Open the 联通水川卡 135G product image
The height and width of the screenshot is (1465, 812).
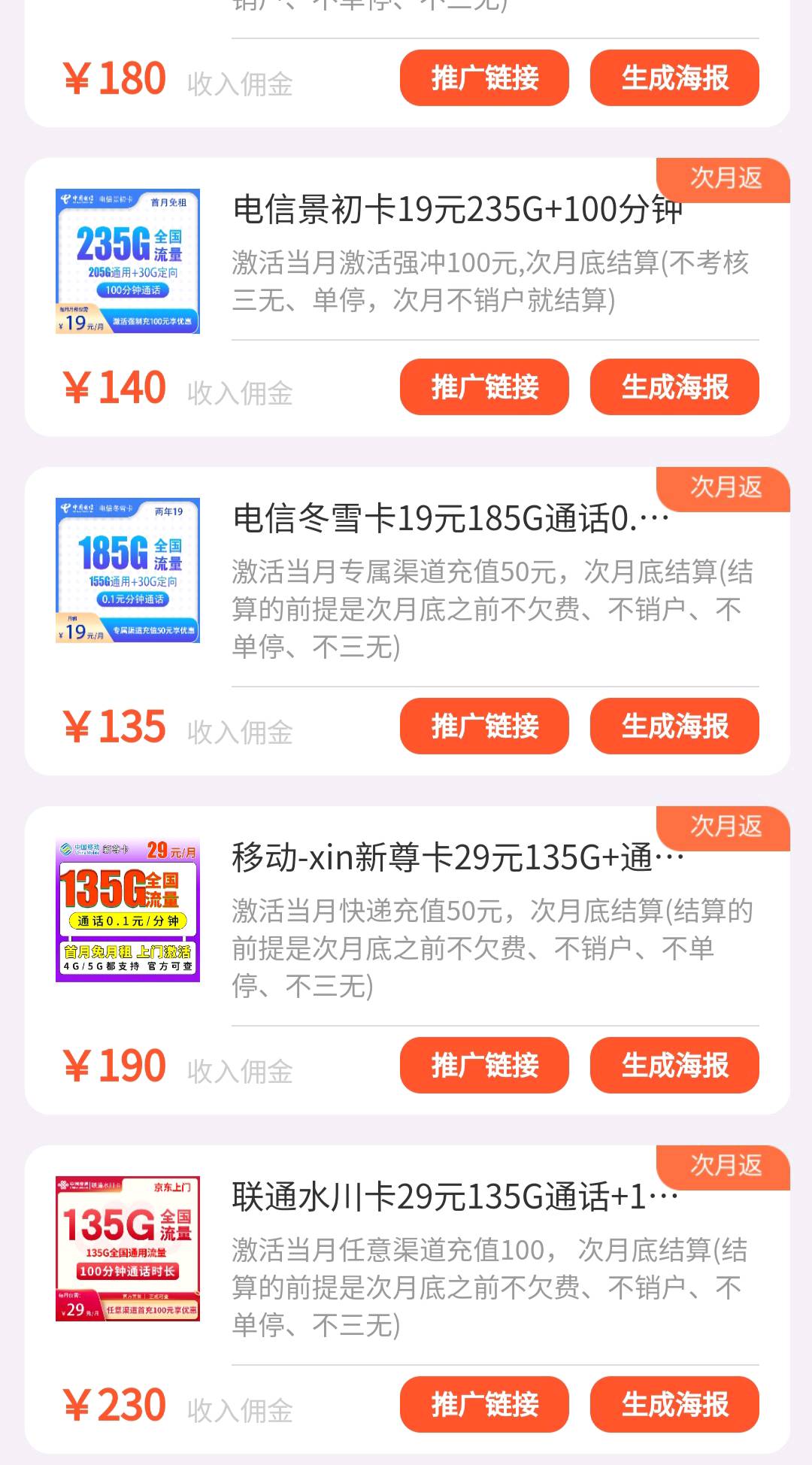pyautogui.click(x=128, y=1249)
